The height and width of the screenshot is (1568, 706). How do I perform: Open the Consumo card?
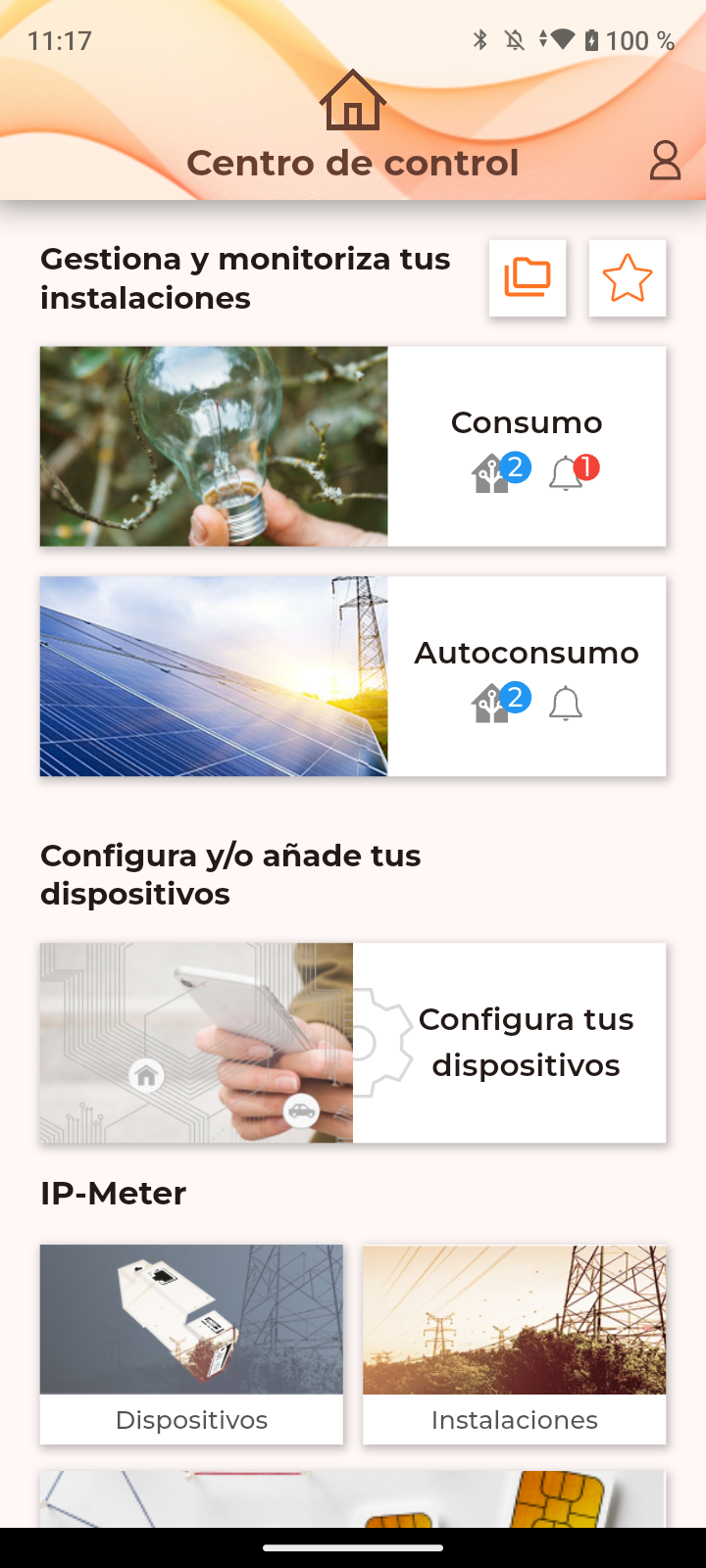point(353,446)
